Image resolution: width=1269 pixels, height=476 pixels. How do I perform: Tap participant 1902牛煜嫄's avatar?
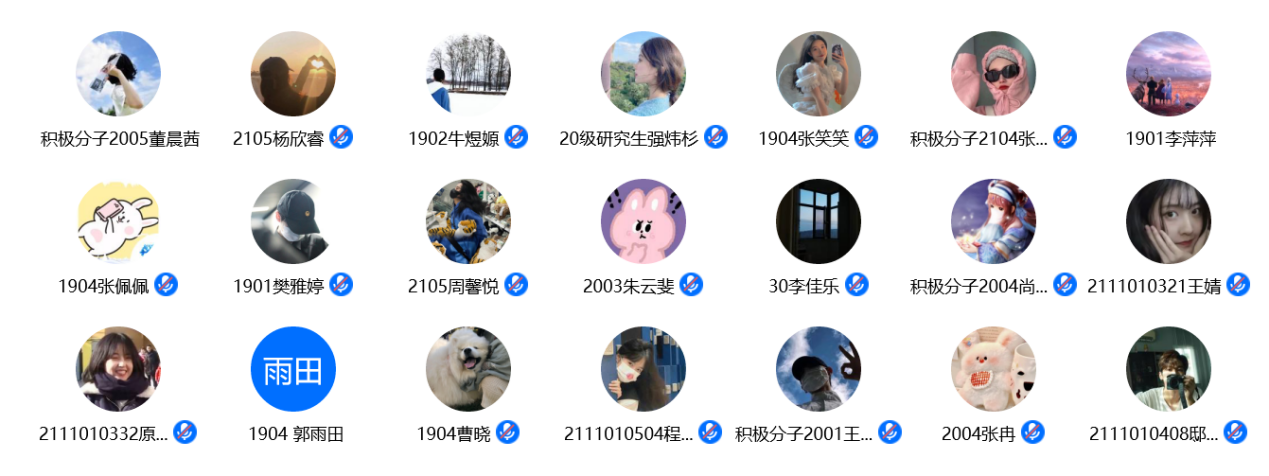pyautogui.click(x=468, y=74)
